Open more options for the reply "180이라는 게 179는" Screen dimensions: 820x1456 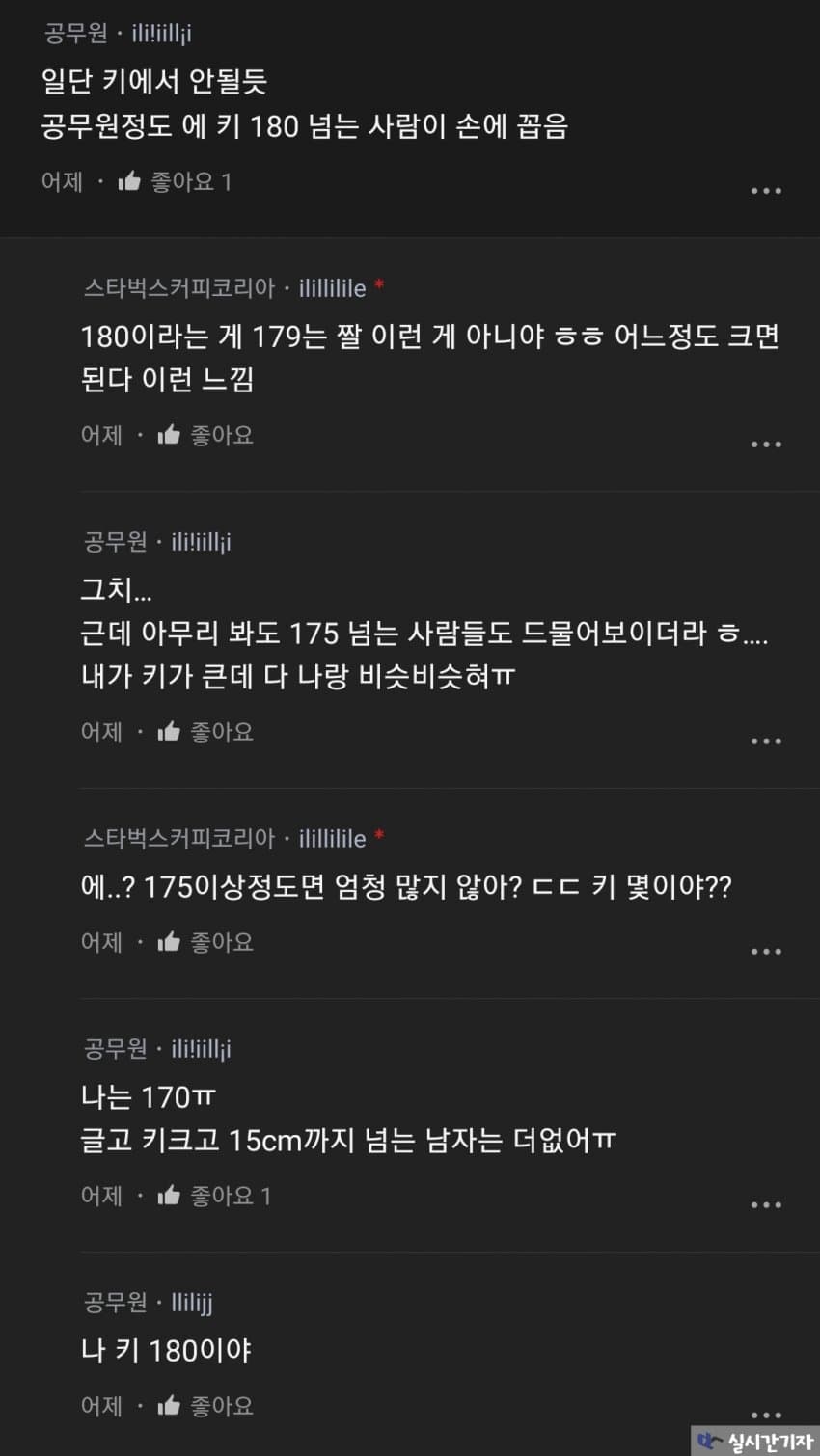click(x=766, y=445)
